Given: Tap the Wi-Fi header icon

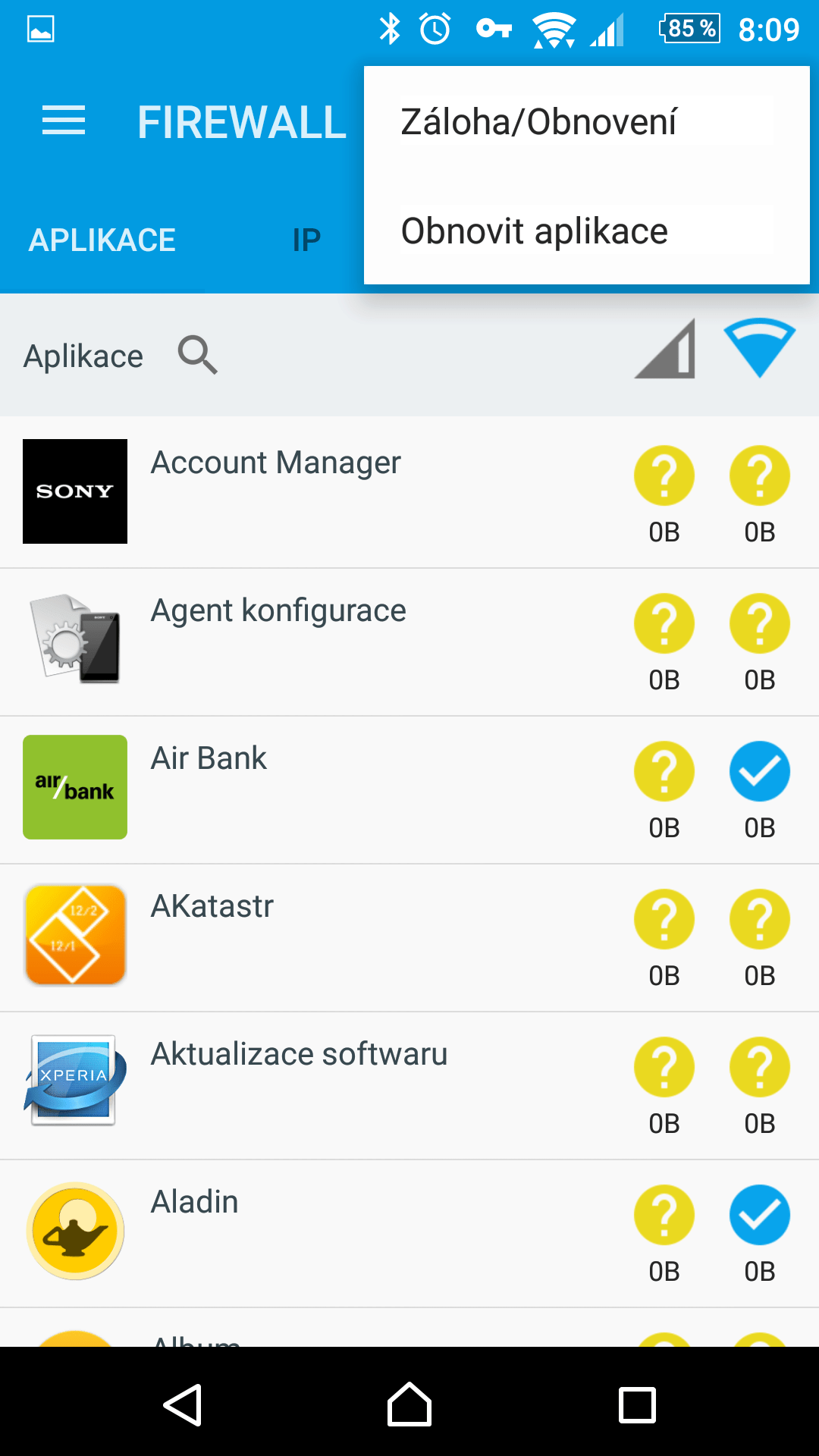Looking at the screenshot, I should (x=759, y=349).
